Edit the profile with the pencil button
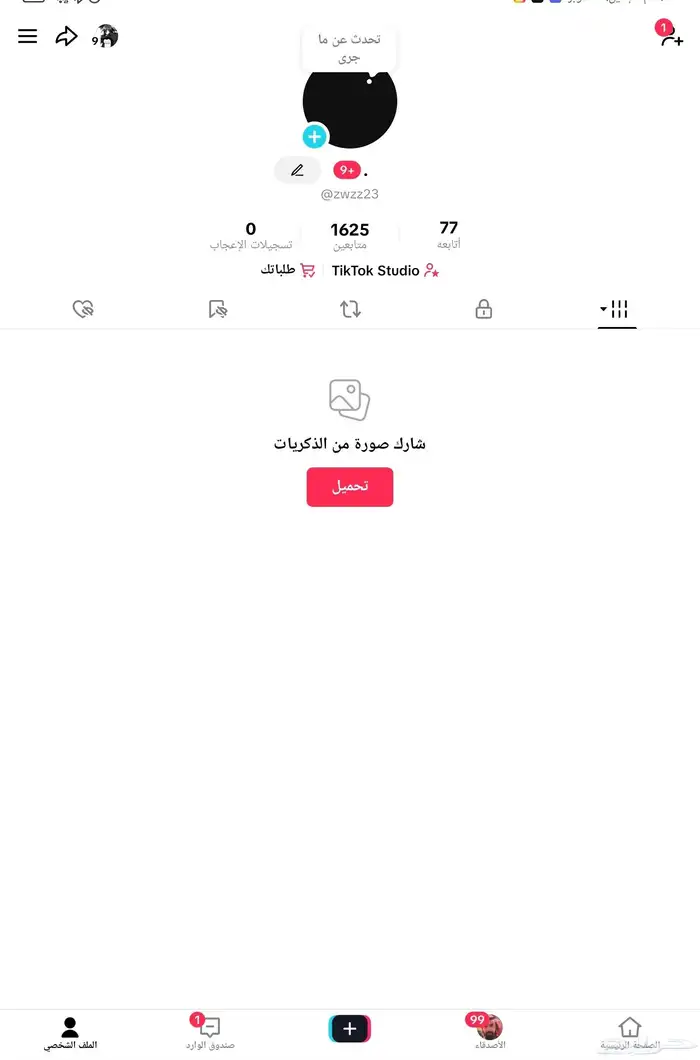The width and height of the screenshot is (700, 1060). [297, 170]
